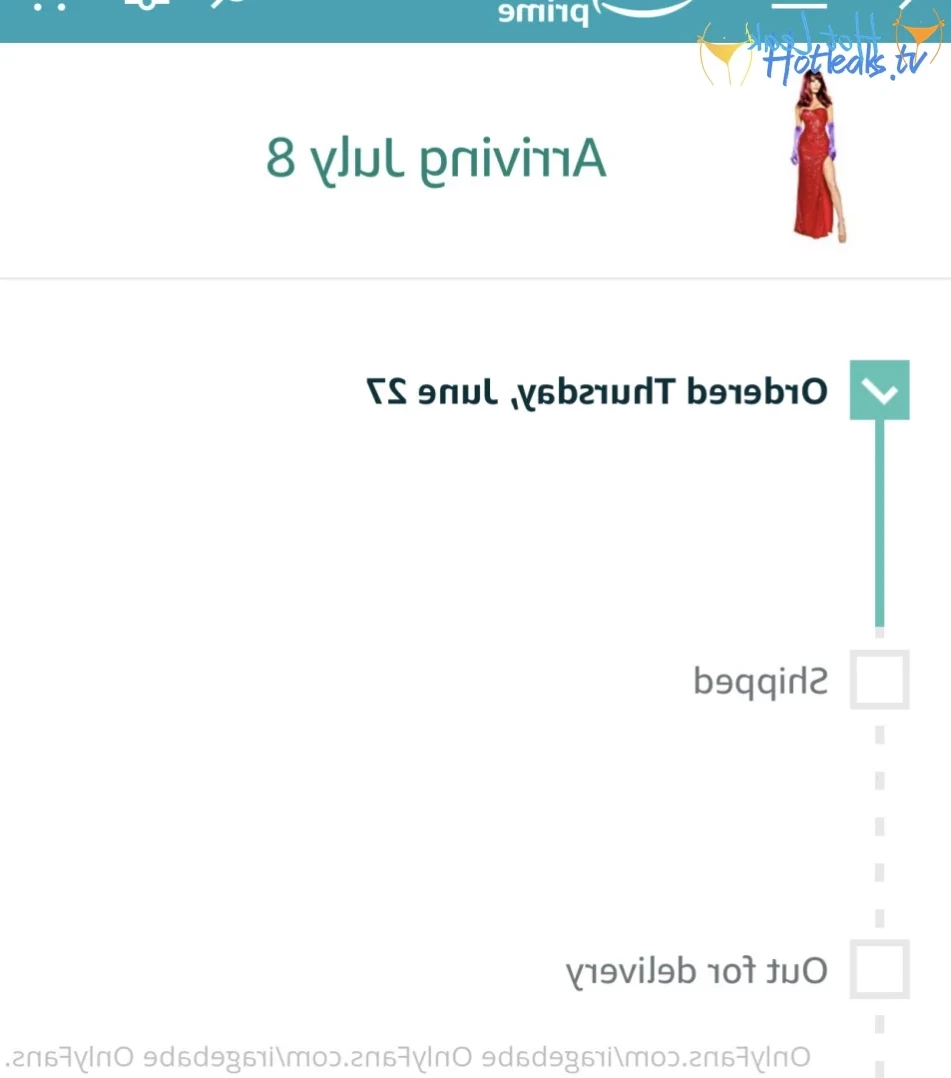Collapse the Ordered Thursday, June 27 chevron

click(879, 391)
